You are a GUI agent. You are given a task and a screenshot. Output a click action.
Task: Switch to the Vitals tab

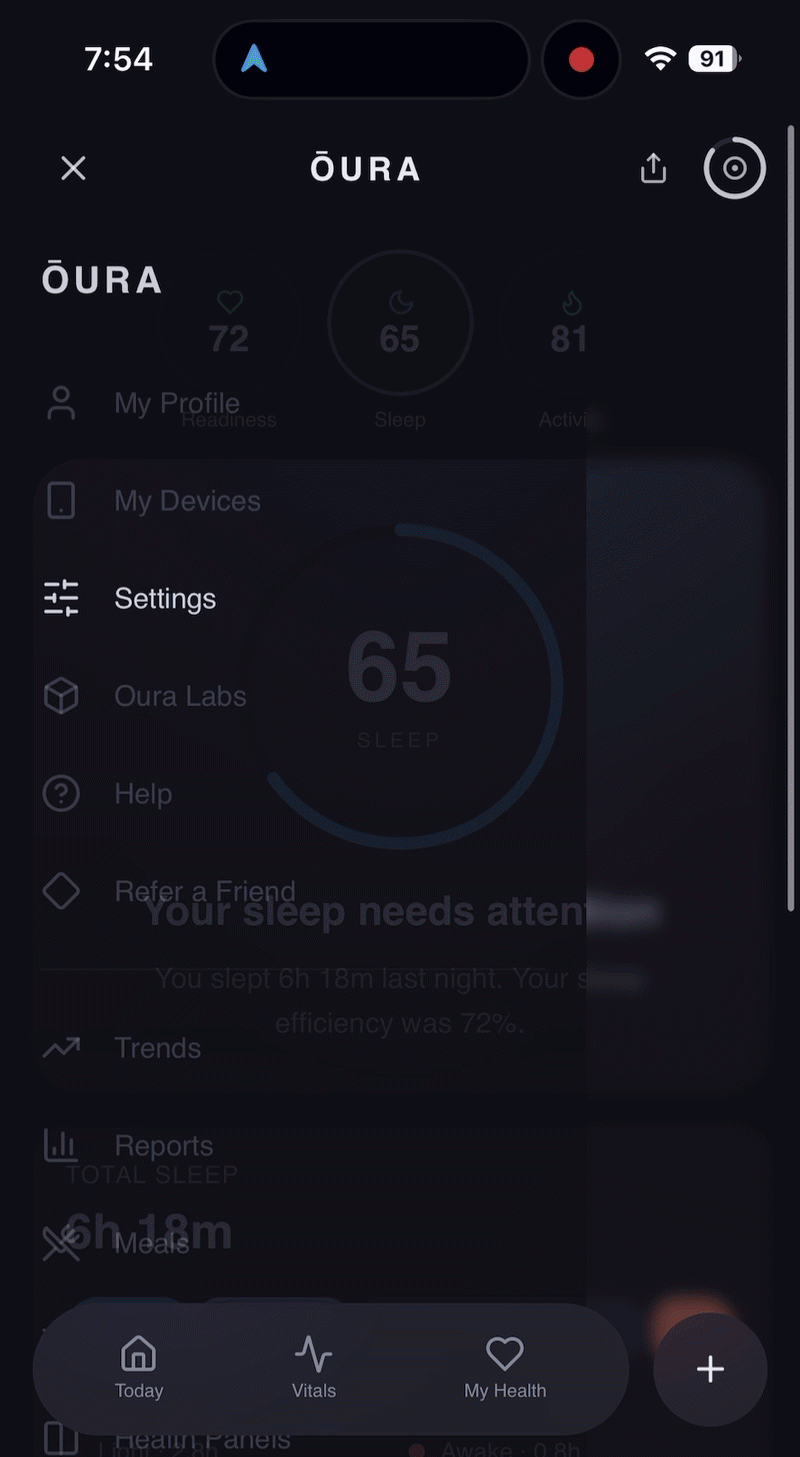pos(314,1368)
